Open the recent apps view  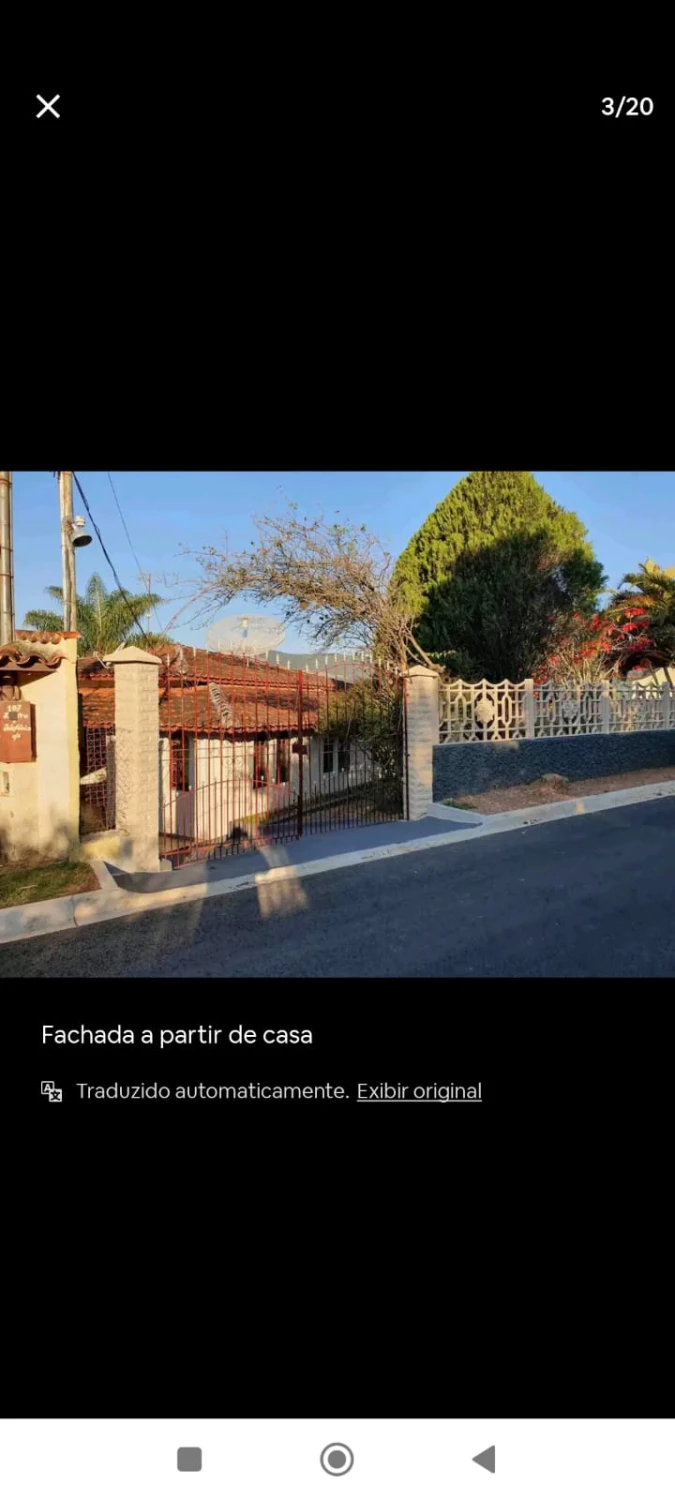[x=189, y=1459]
